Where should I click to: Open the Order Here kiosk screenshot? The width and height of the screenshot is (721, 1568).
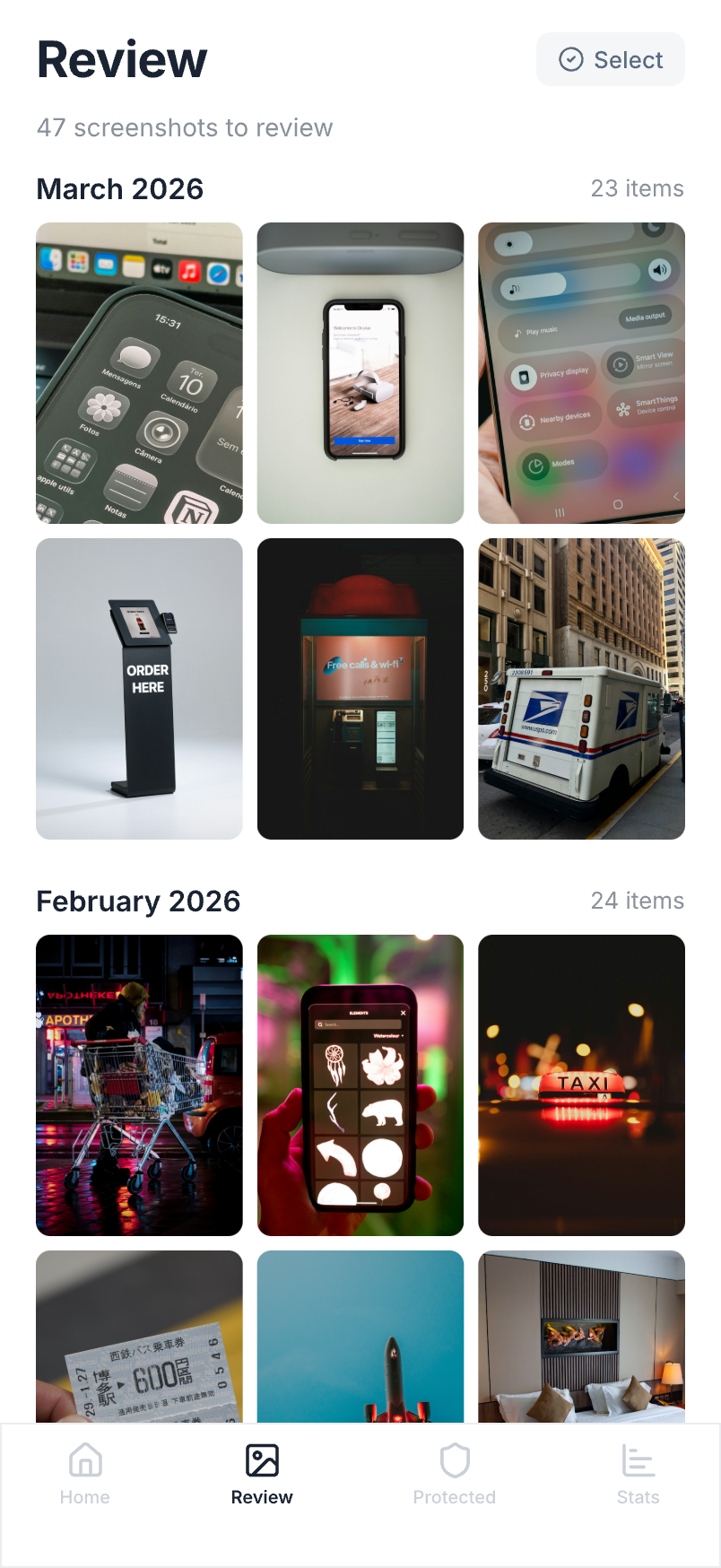(x=139, y=689)
